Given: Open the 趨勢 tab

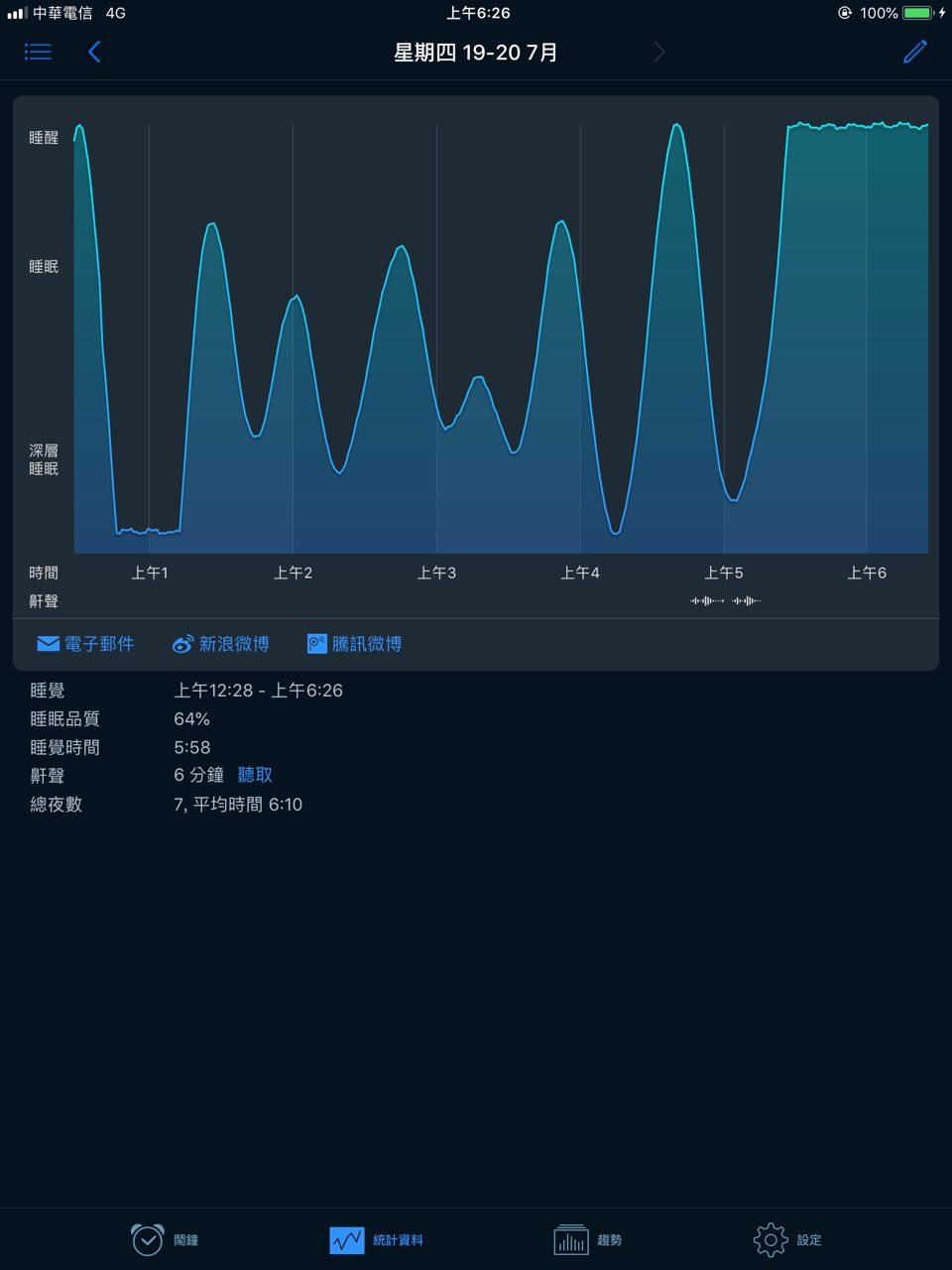Looking at the screenshot, I should 588,1239.
